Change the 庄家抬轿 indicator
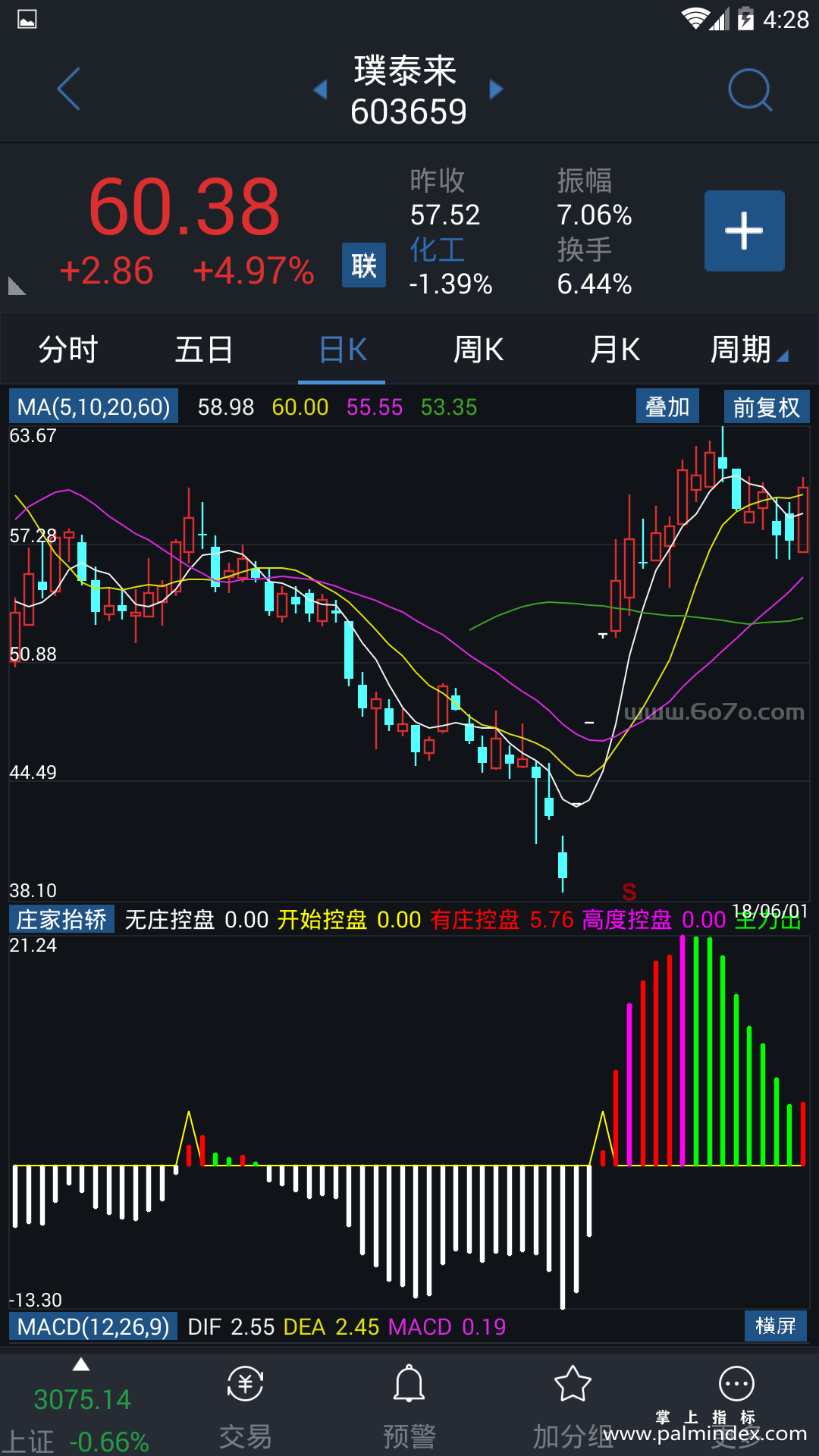 click(x=61, y=920)
